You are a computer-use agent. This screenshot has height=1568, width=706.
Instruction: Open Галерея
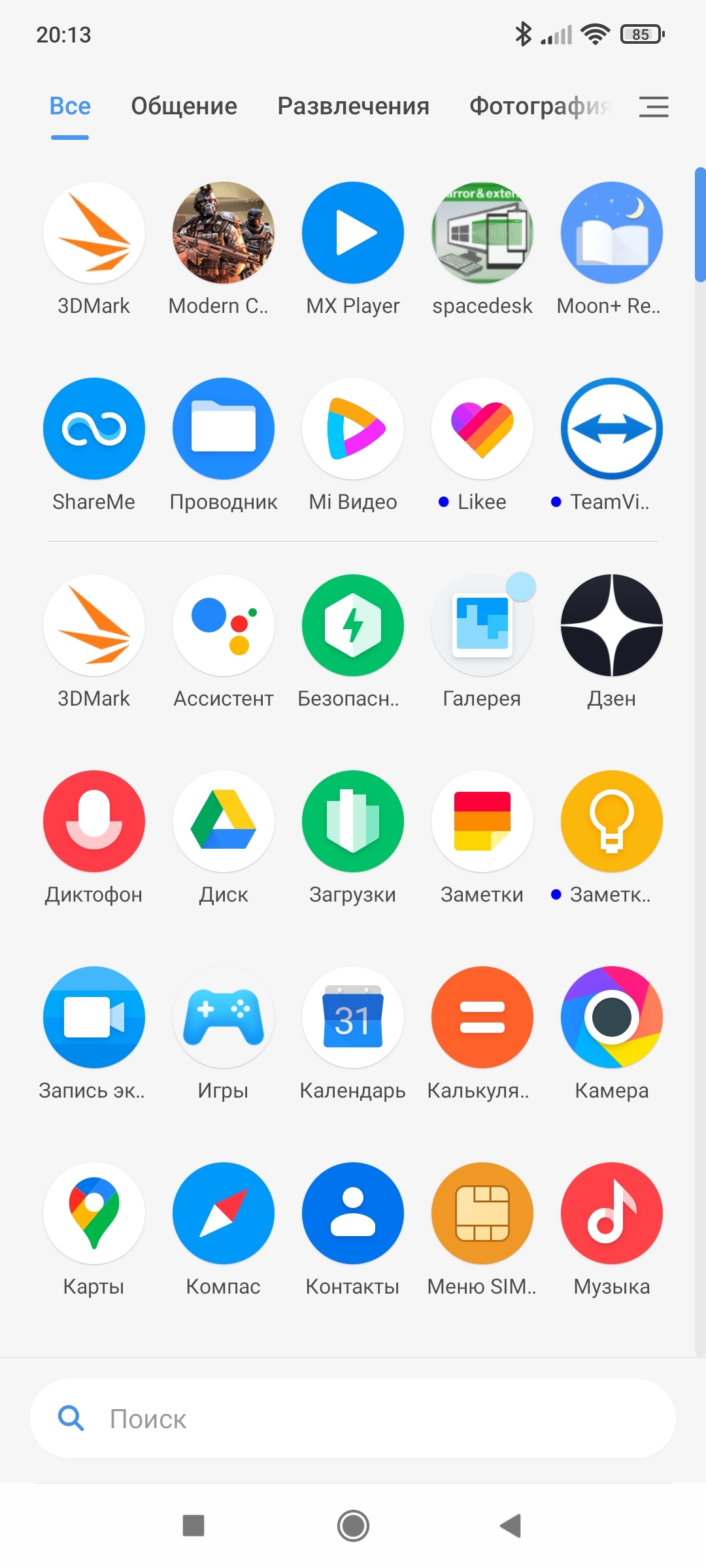pyautogui.click(x=482, y=625)
